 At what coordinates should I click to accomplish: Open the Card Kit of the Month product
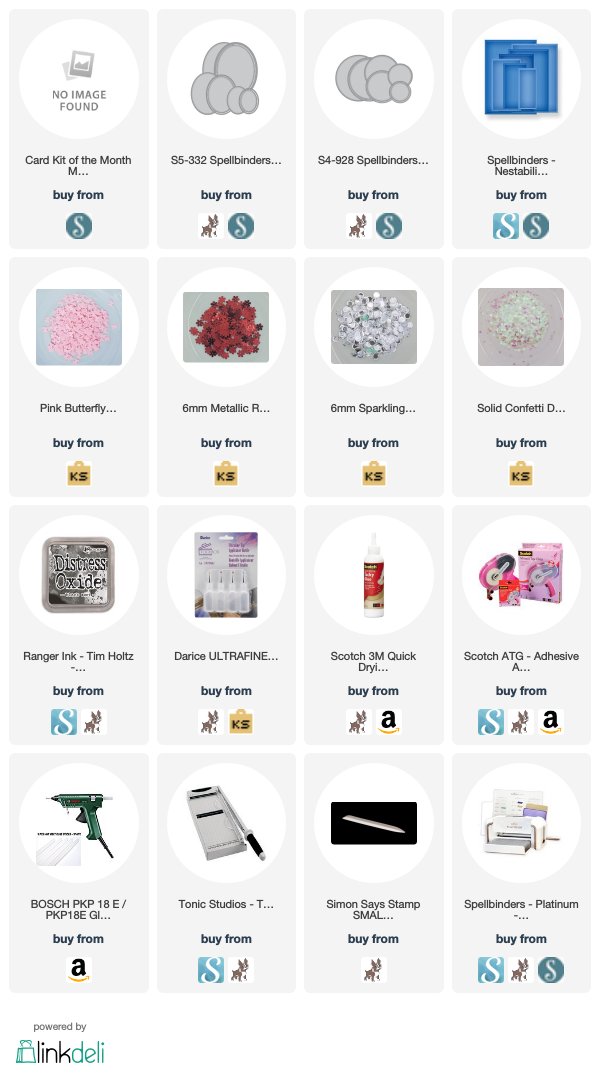coord(79,79)
